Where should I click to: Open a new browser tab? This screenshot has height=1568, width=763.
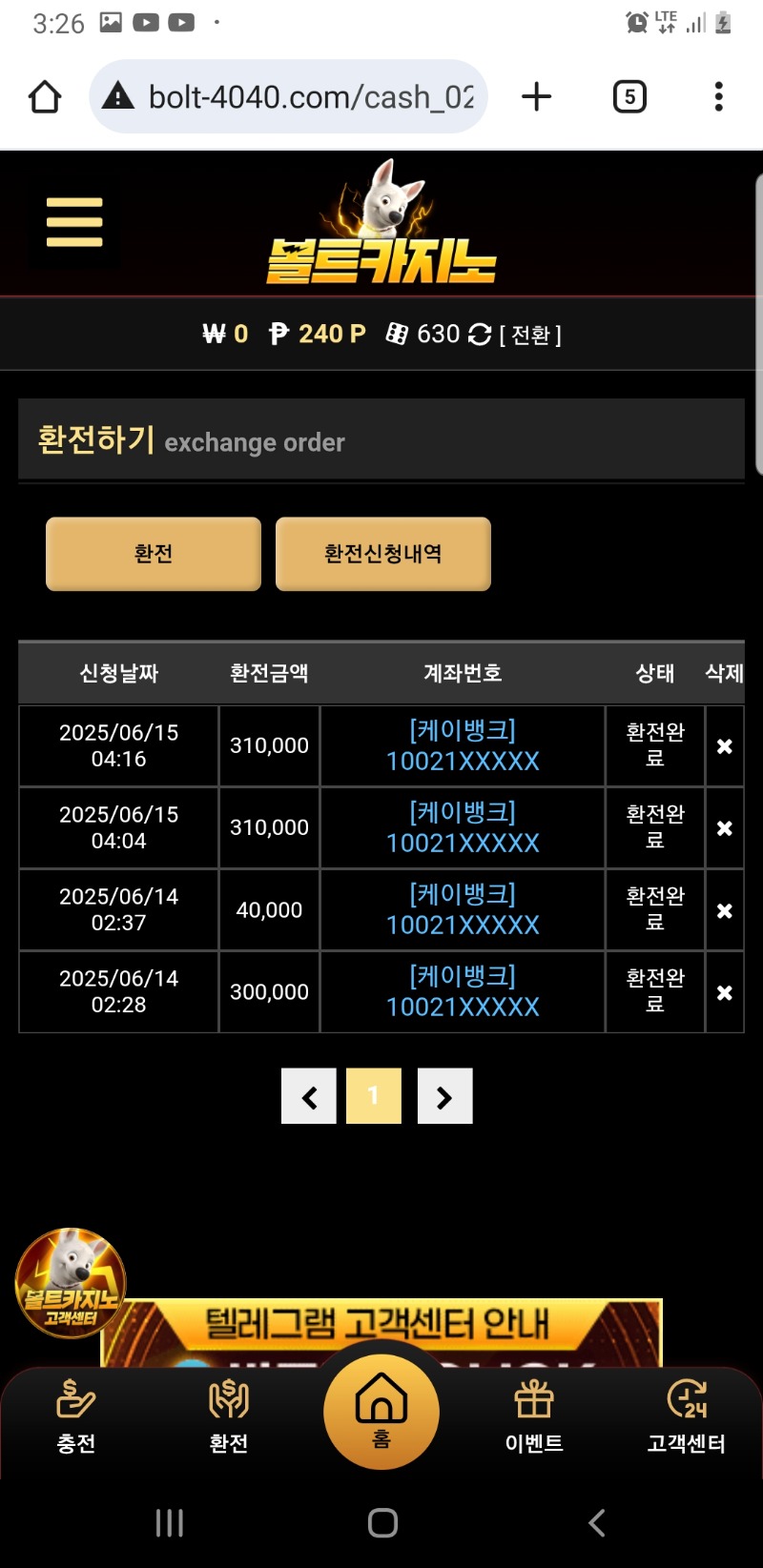click(537, 96)
